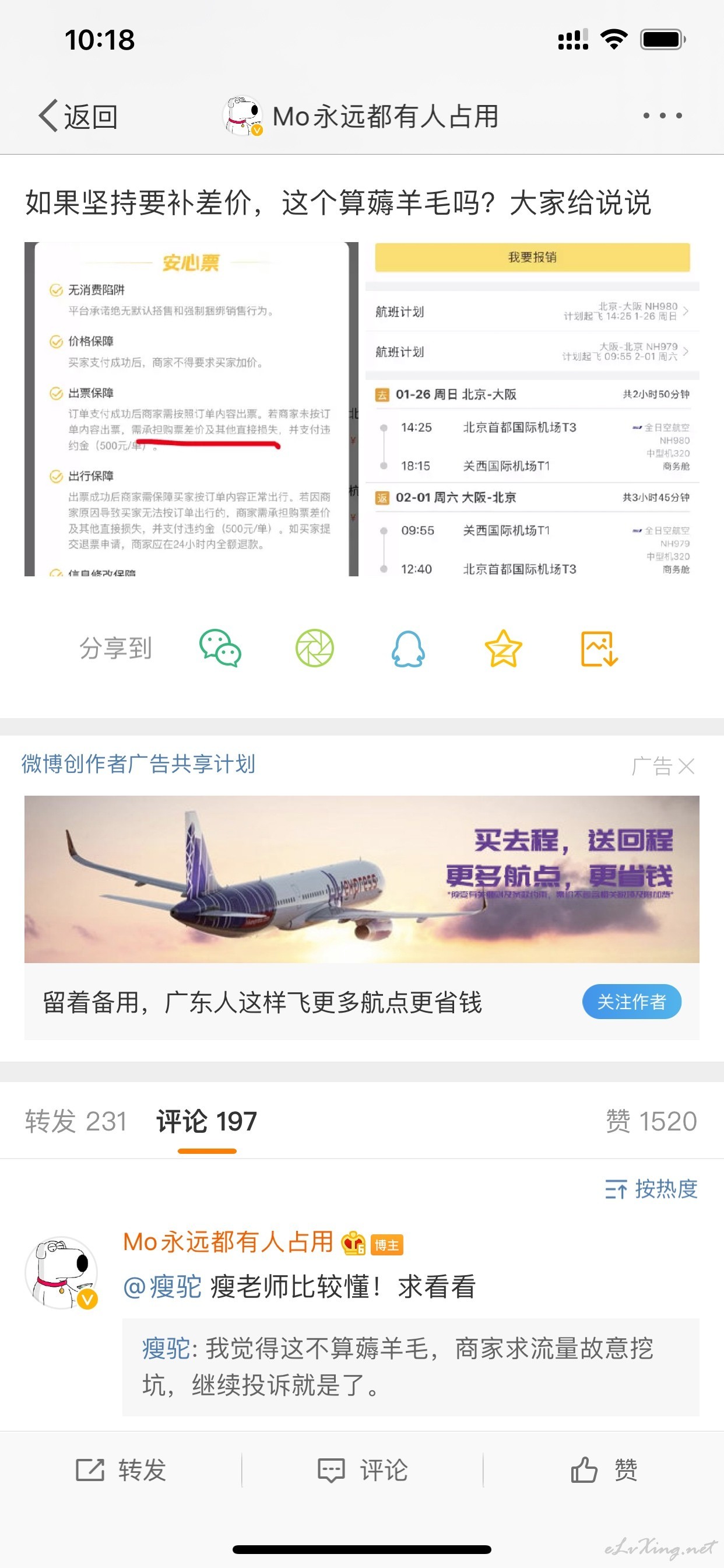Open the 安心票 screenshot image in the post
Viewport: 724px width, 1568px height.
(x=191, y=409)
